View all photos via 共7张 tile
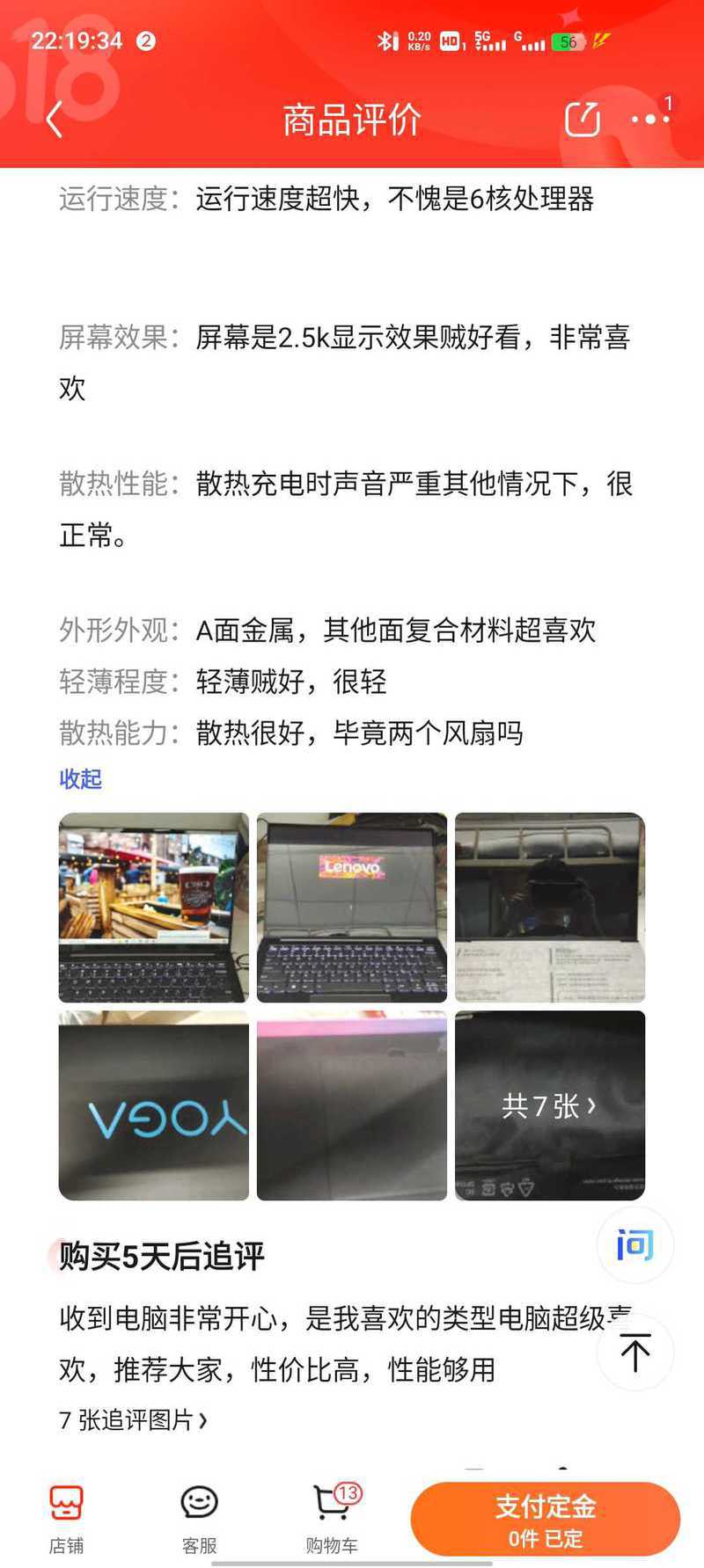This screenshot has height=1568, width=704. click(550, 1105)
